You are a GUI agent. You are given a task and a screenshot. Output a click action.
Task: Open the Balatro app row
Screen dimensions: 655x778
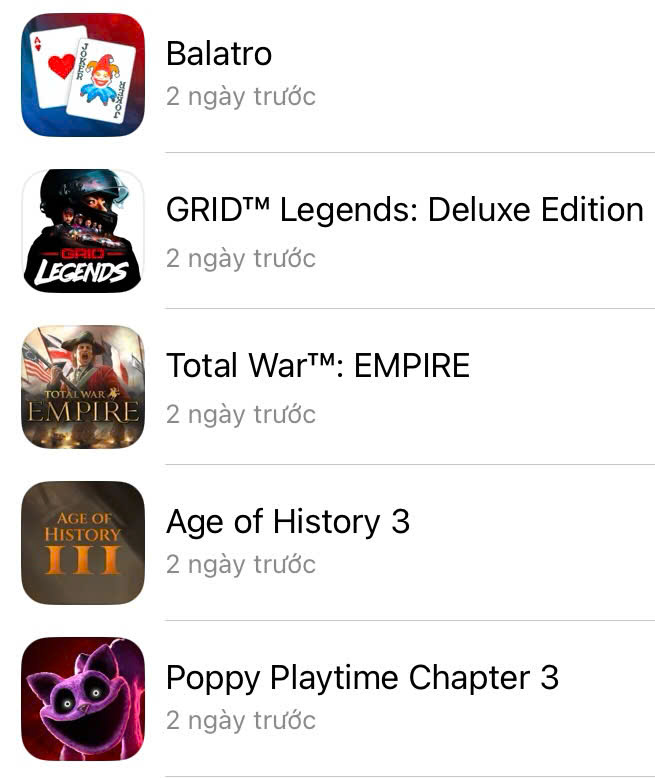[219, 54]
